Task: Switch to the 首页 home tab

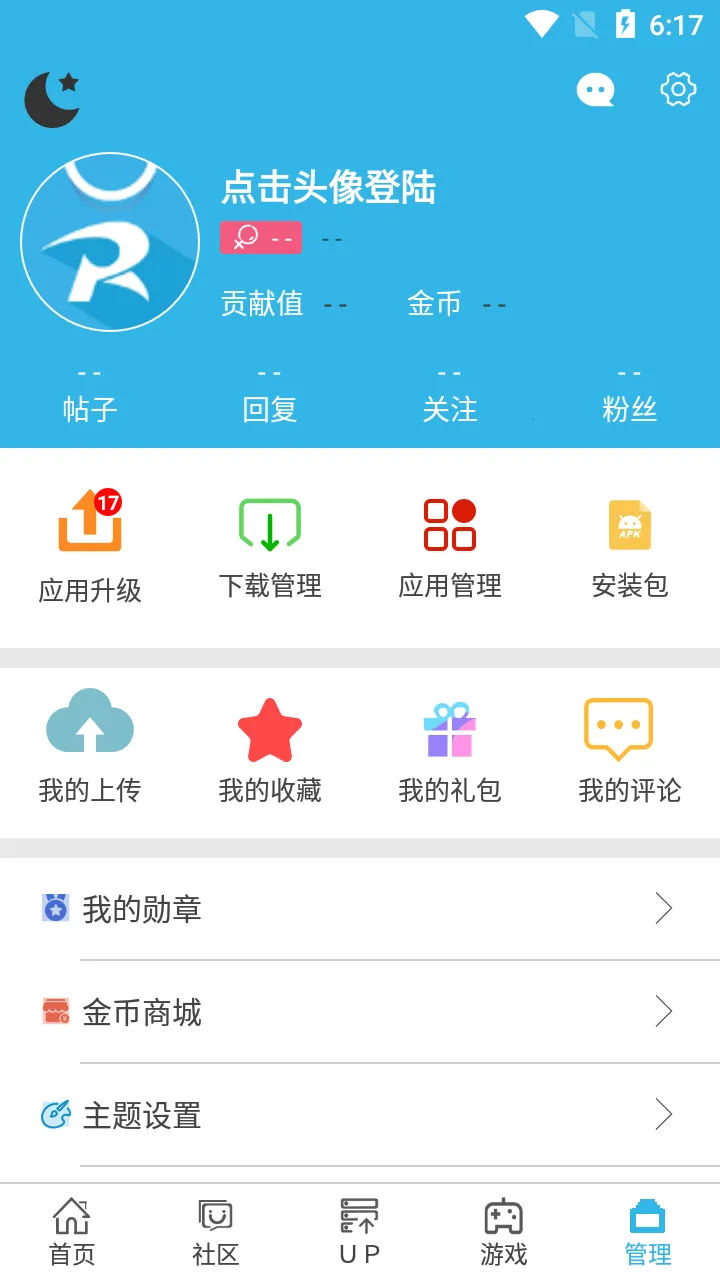Action: (x=72, y=1230)
